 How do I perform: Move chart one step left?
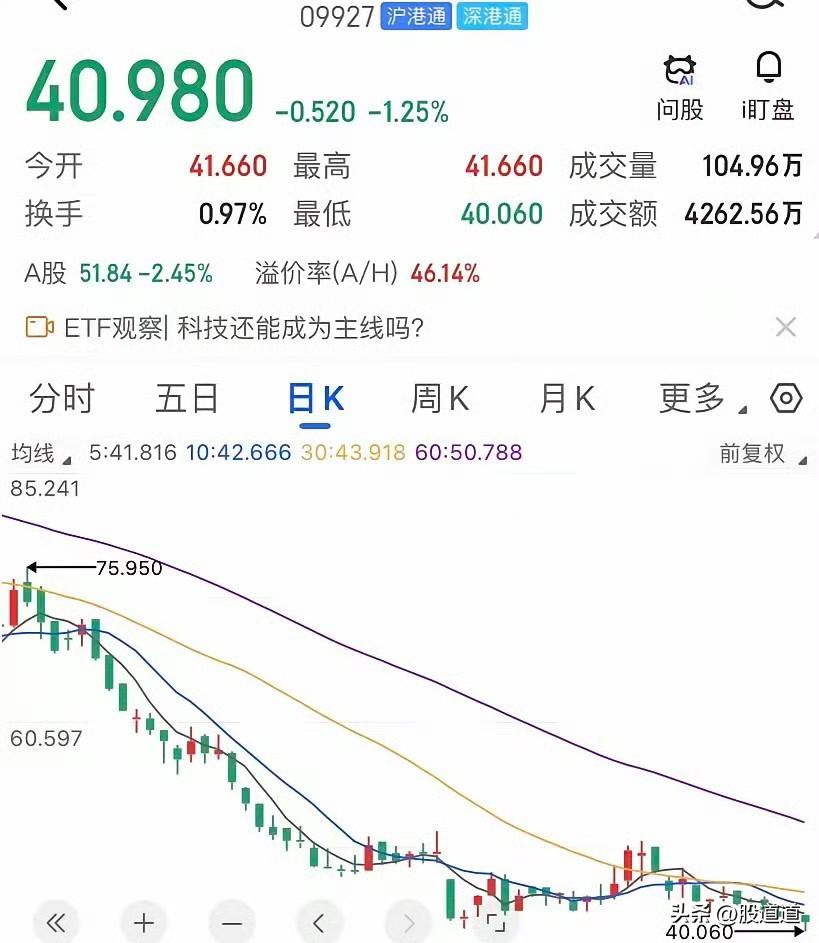[x=319, y=922]
